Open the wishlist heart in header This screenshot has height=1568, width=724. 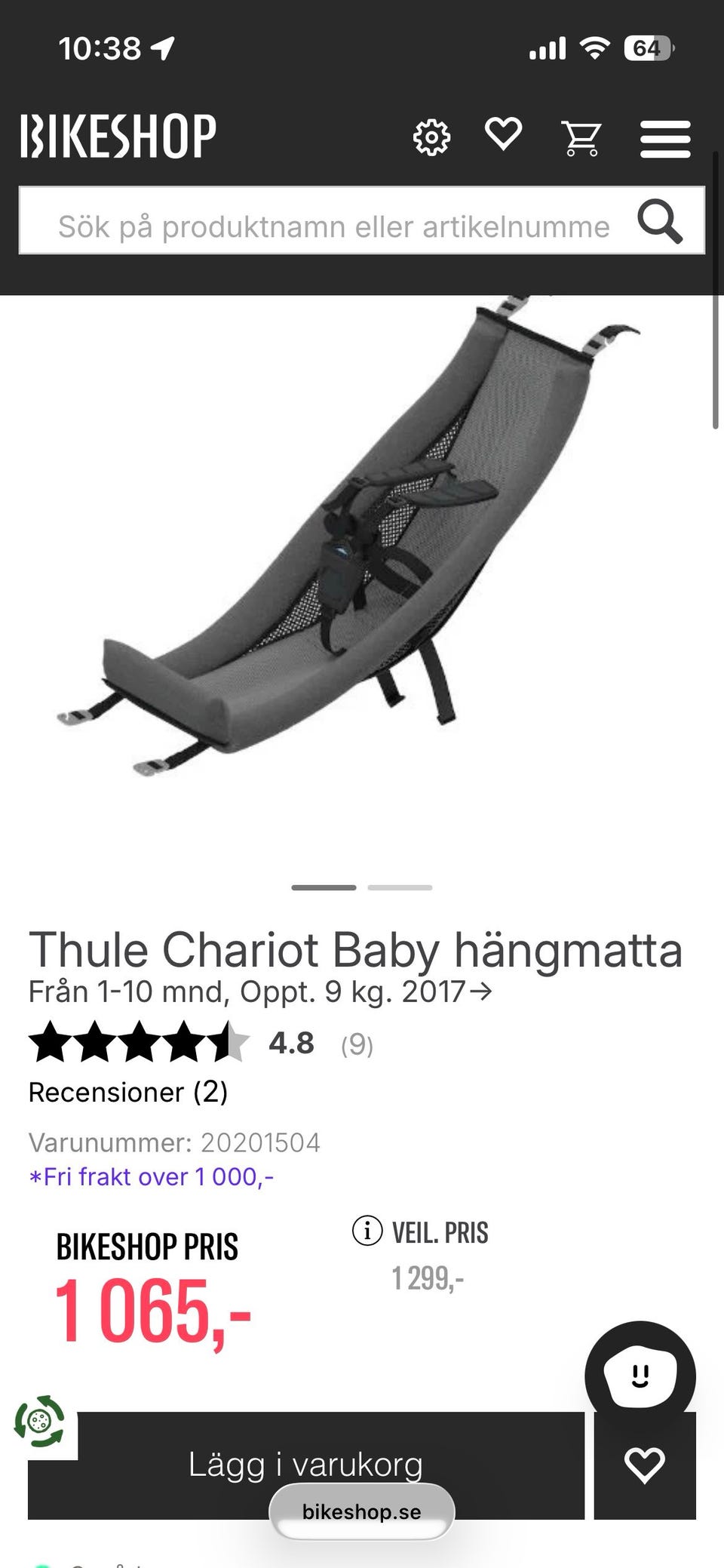pos(503,135)
